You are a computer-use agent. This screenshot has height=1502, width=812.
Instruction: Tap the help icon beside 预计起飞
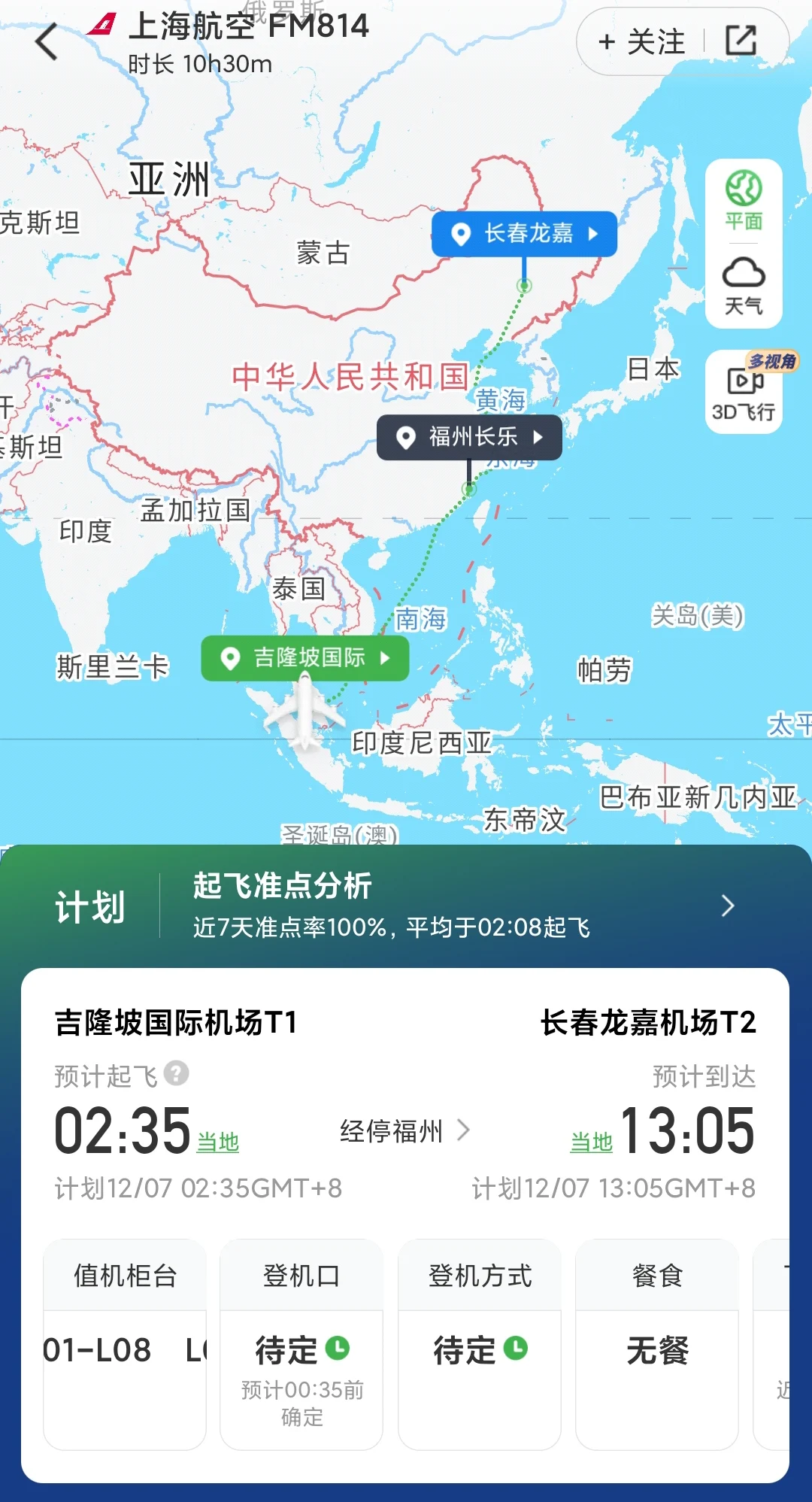pos(177,1073)
